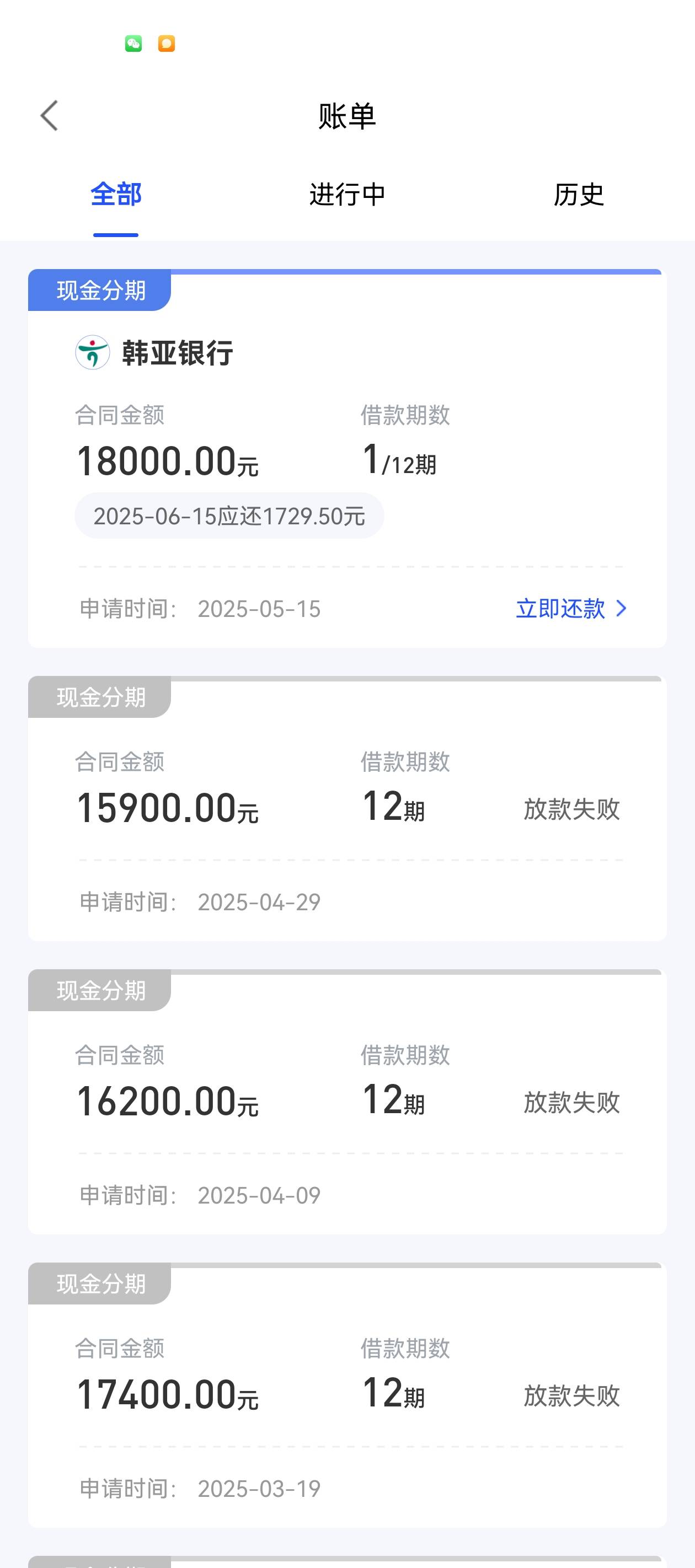Select the 全部 tab
Screen dimensions: 695x1568
click(x=116, y=195)
